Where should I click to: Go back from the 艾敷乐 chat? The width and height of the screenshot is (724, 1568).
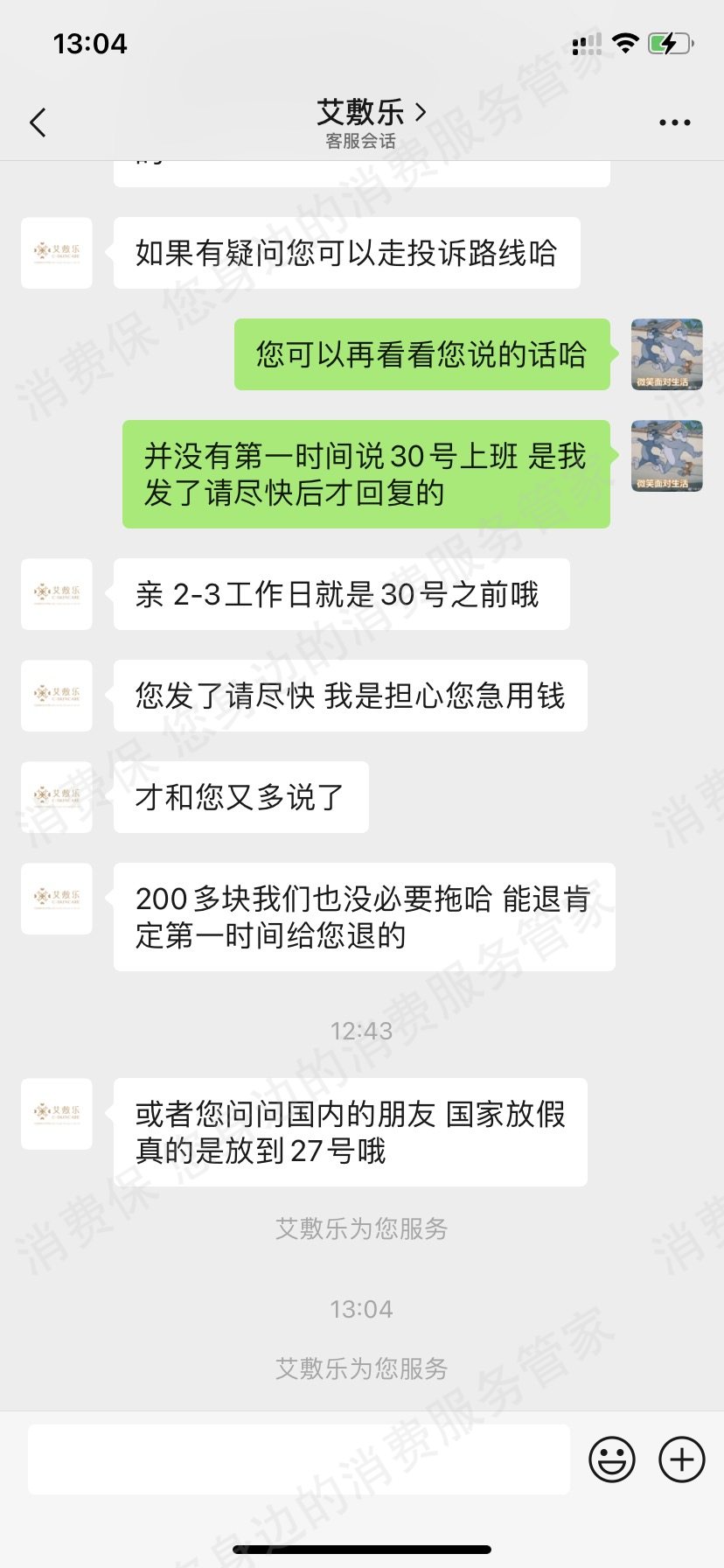click(x=38, y=122)
